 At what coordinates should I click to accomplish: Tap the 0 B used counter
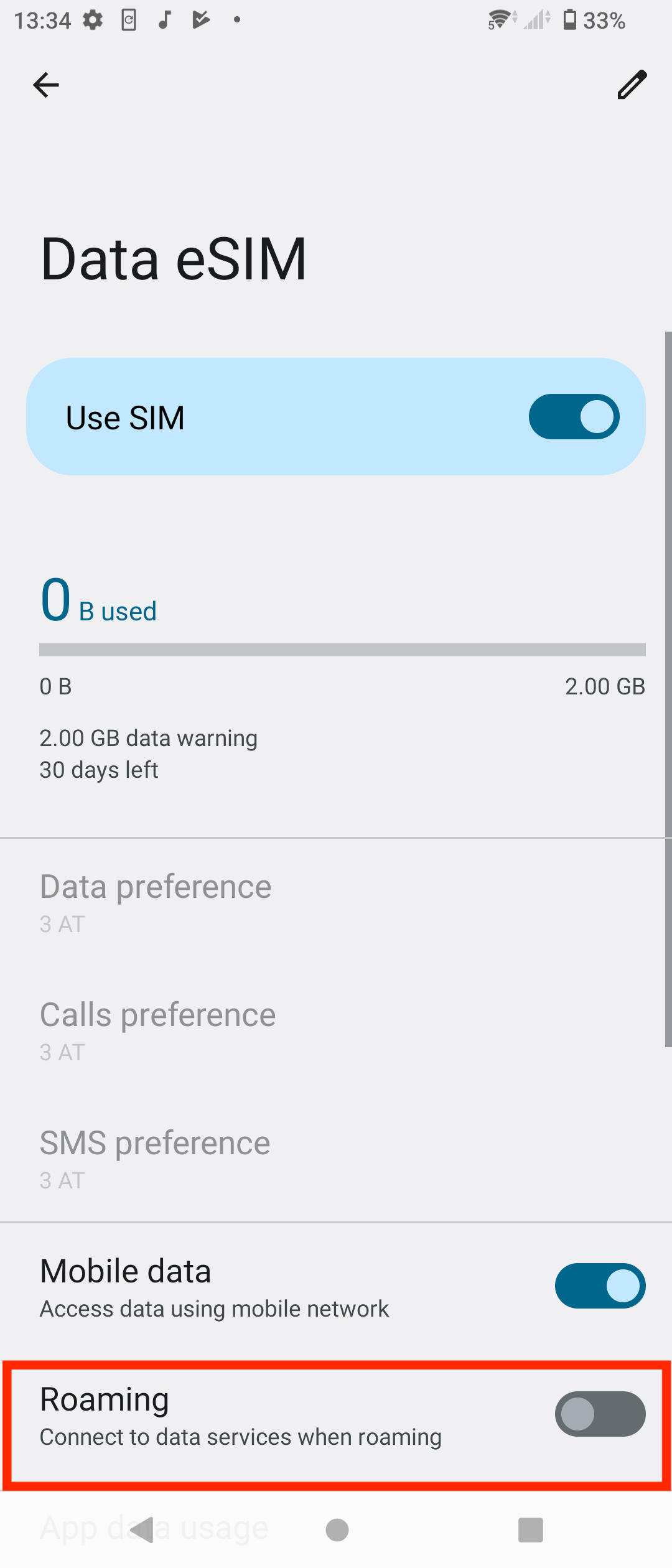tap(98, 601)
